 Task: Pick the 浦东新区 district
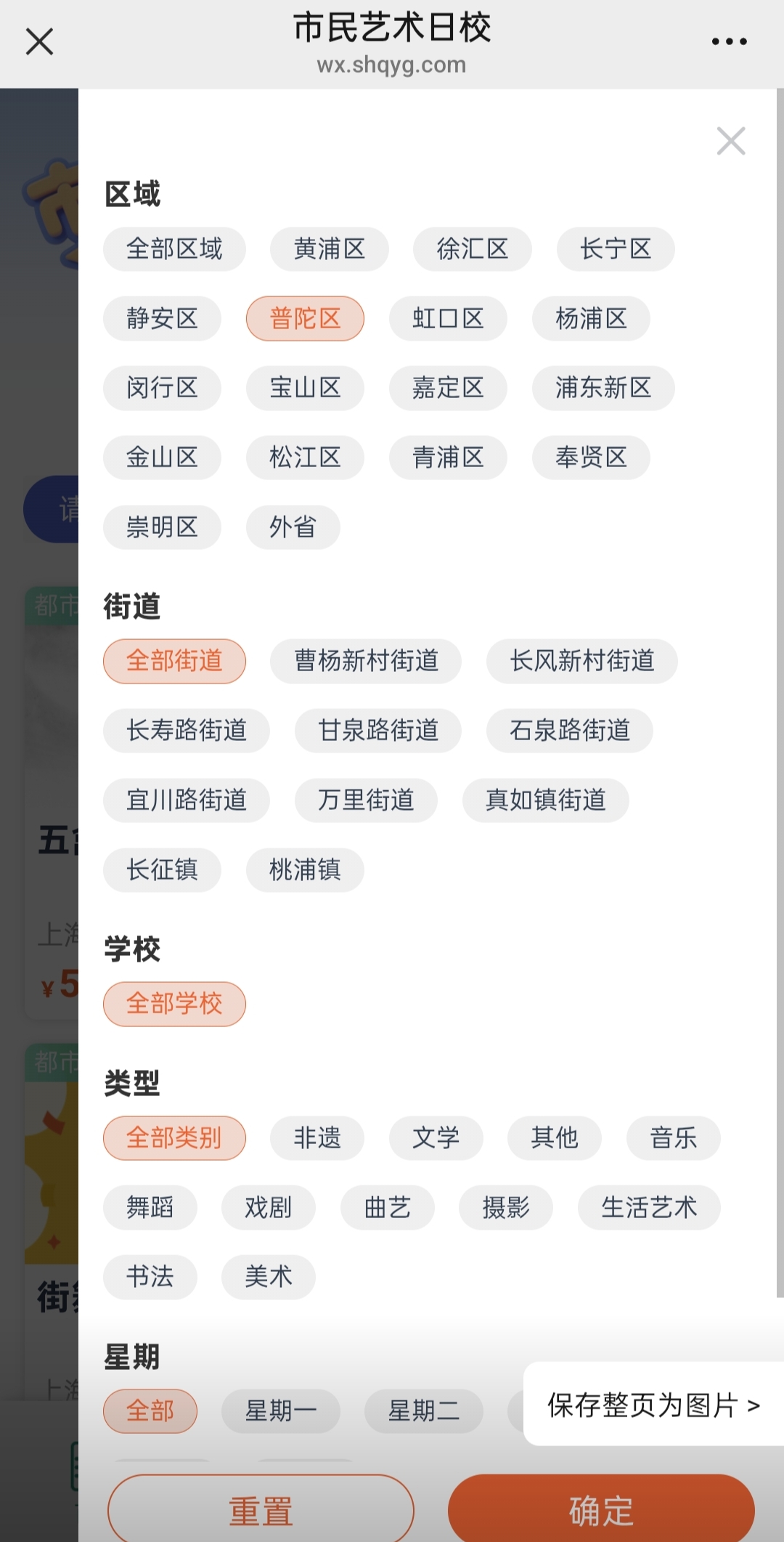[603, 388]
